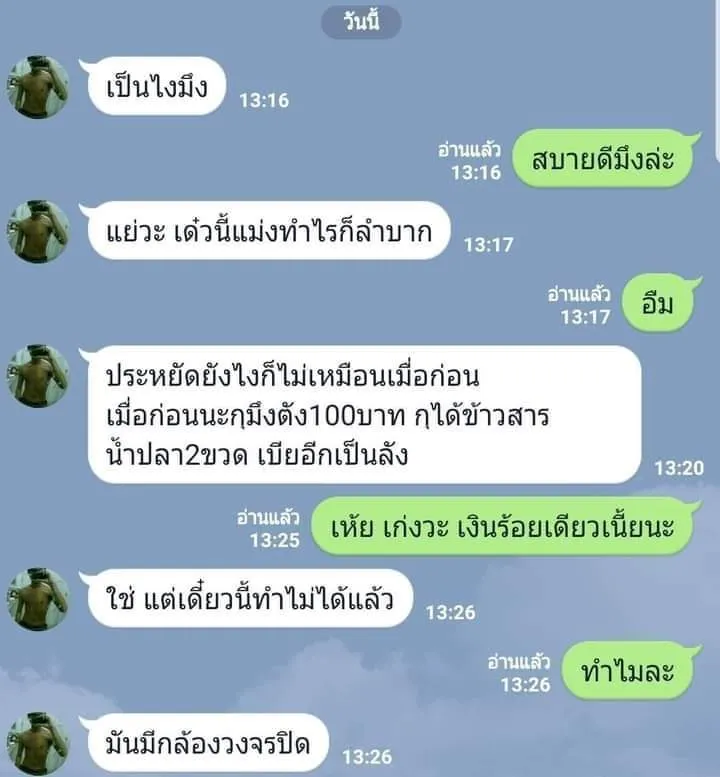Image resolution: width=720 pixels, height=777 pixels.
Task: Open sender's avatar beside เป็นไงมึง message
Action: click(39, 87)
